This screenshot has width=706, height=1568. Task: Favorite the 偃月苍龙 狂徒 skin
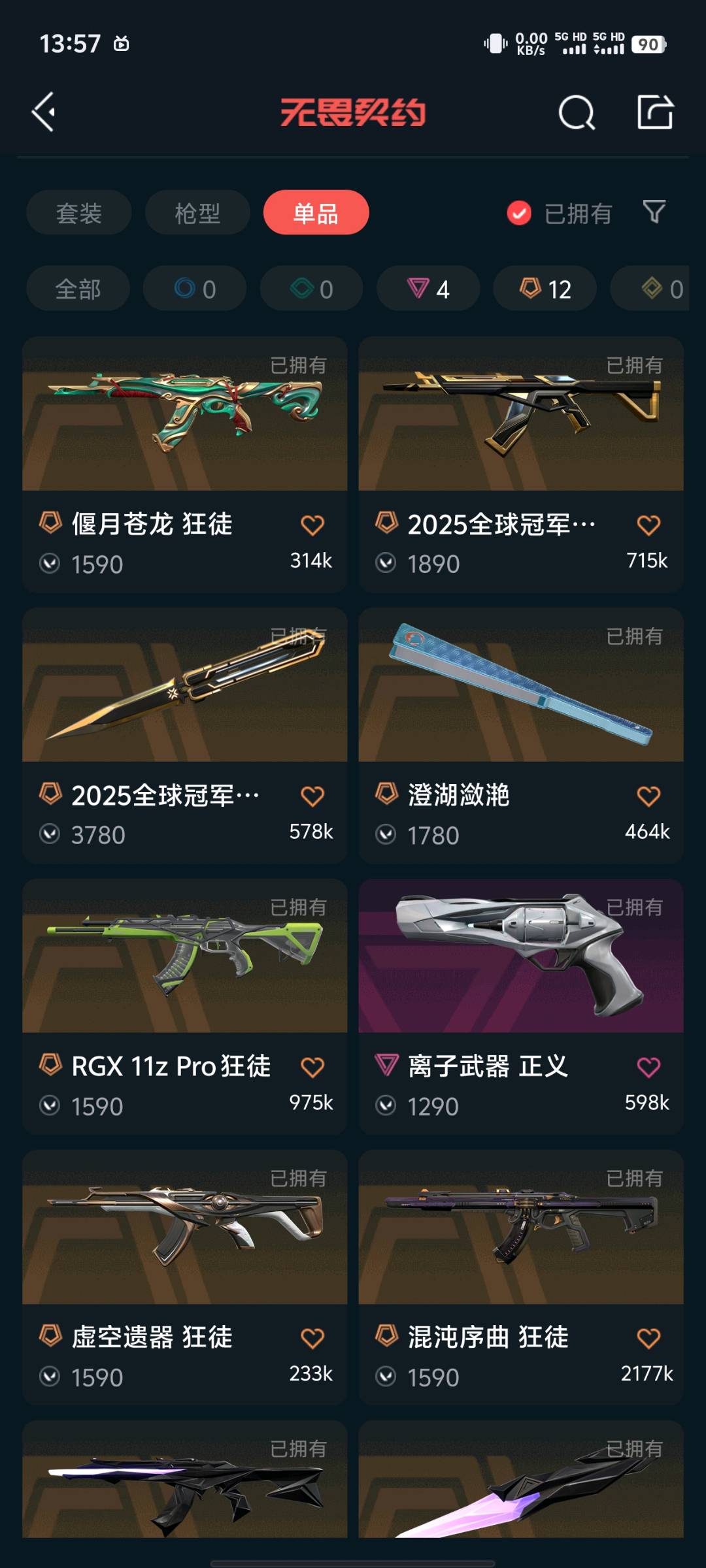[x=312, y=525]
